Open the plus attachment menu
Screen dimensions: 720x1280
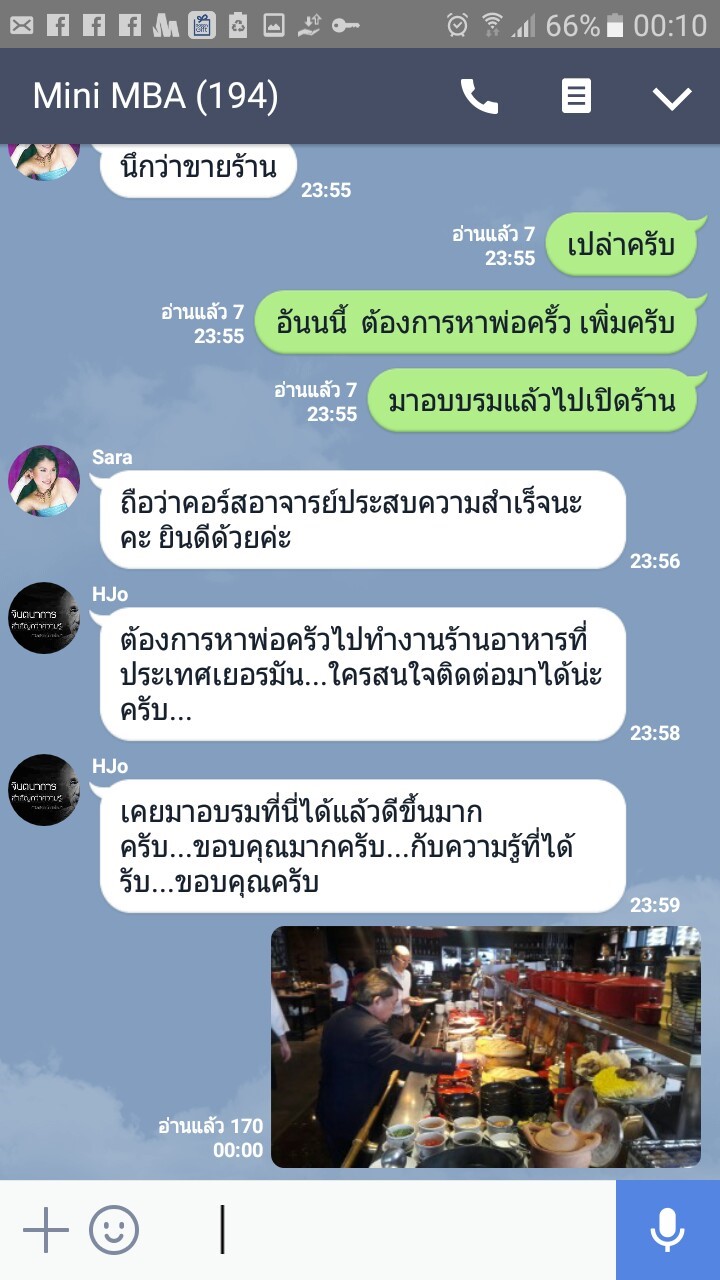point(45,1230)
